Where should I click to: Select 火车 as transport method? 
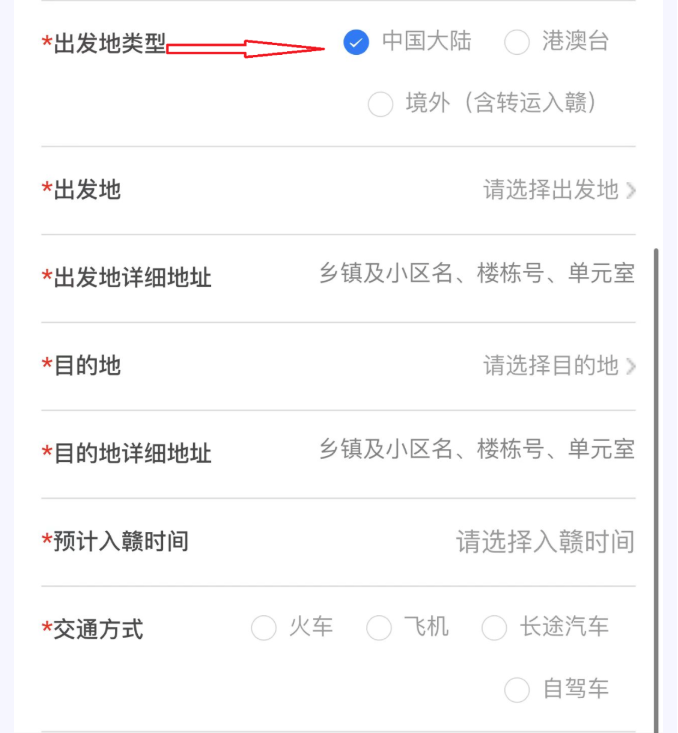click(x=264, y=628)
